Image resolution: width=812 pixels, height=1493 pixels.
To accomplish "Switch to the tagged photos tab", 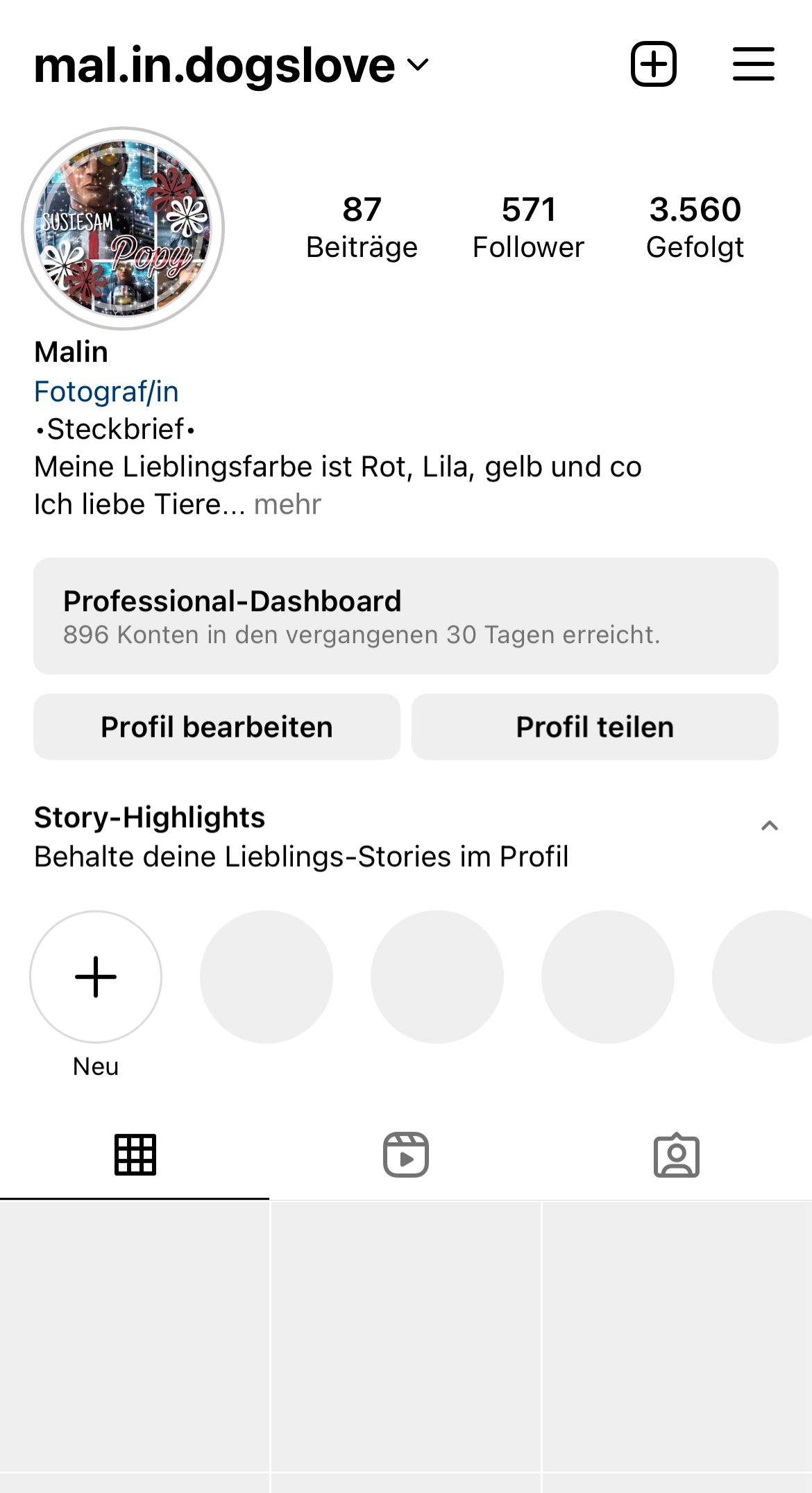I will 677,1155.
